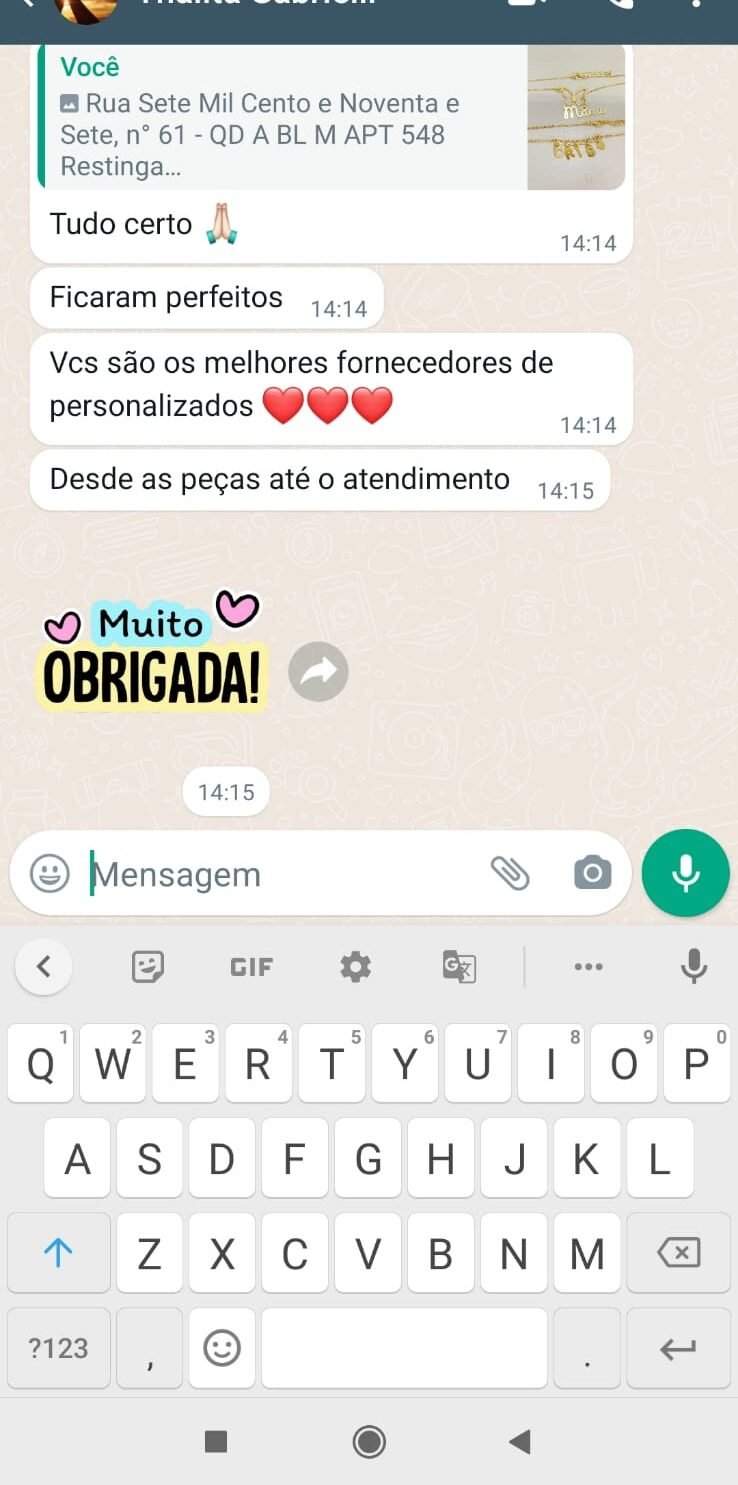Expand more keyboard options via the three dots
This screenshot has height=1485, width=738.
coord(588,966)
